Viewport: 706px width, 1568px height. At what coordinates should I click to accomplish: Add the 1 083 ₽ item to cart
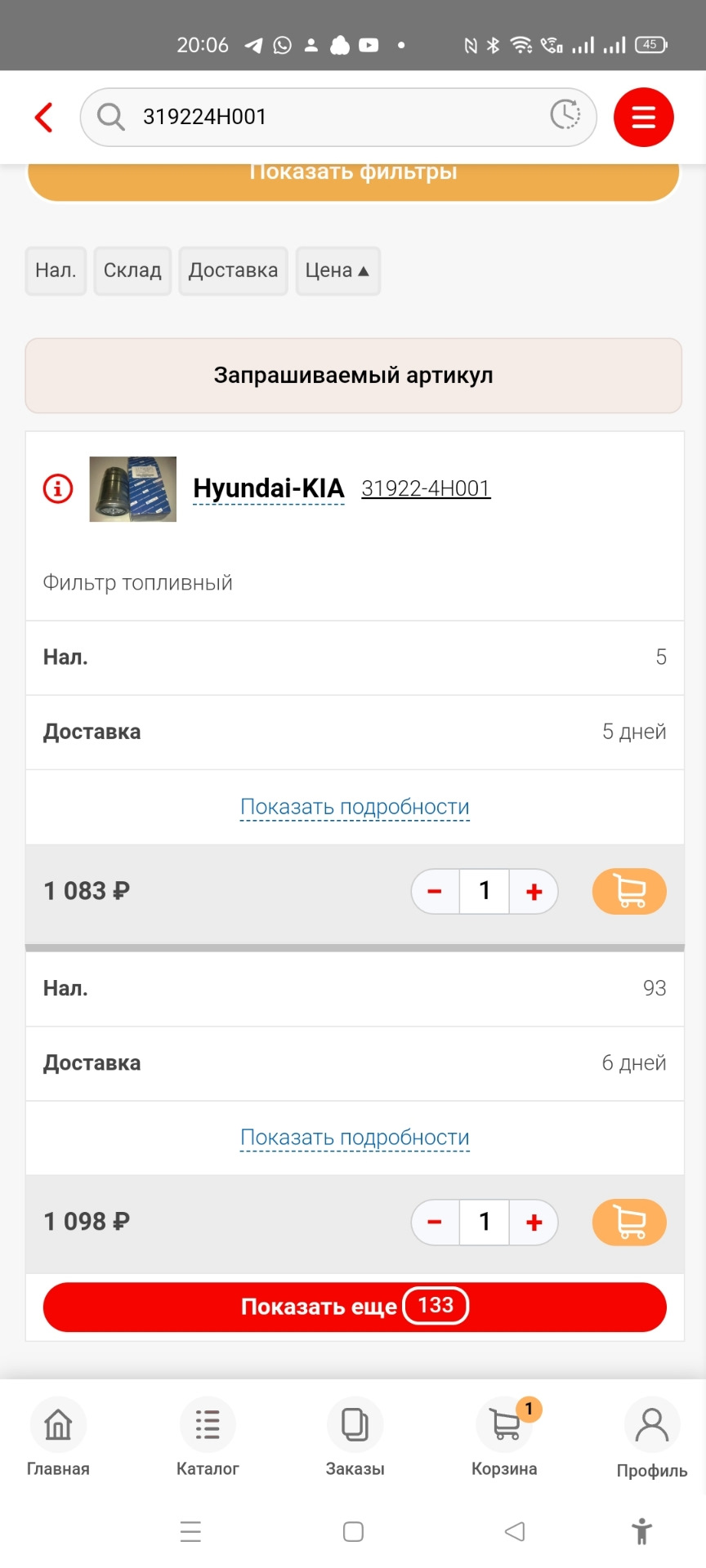[x=629, y=891]
